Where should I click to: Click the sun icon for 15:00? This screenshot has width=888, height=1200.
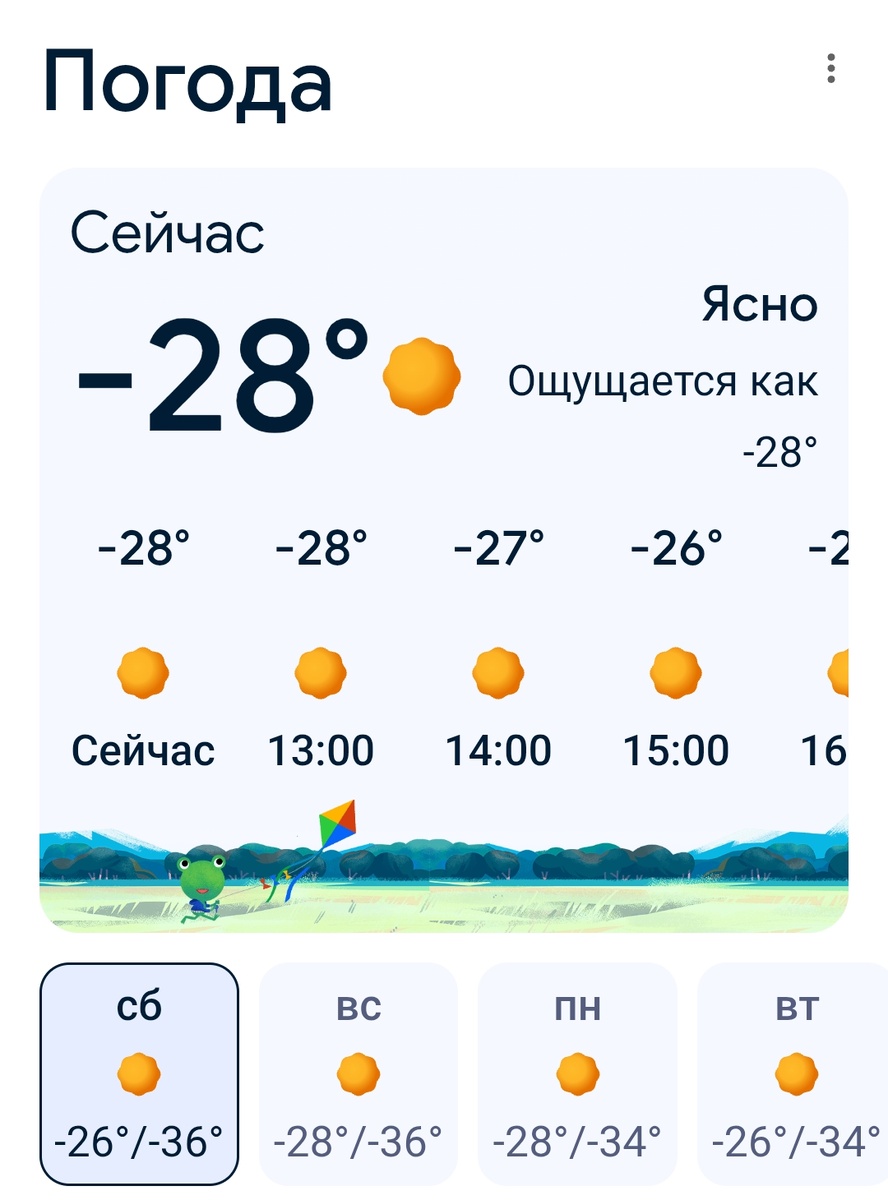pos(675,672)
